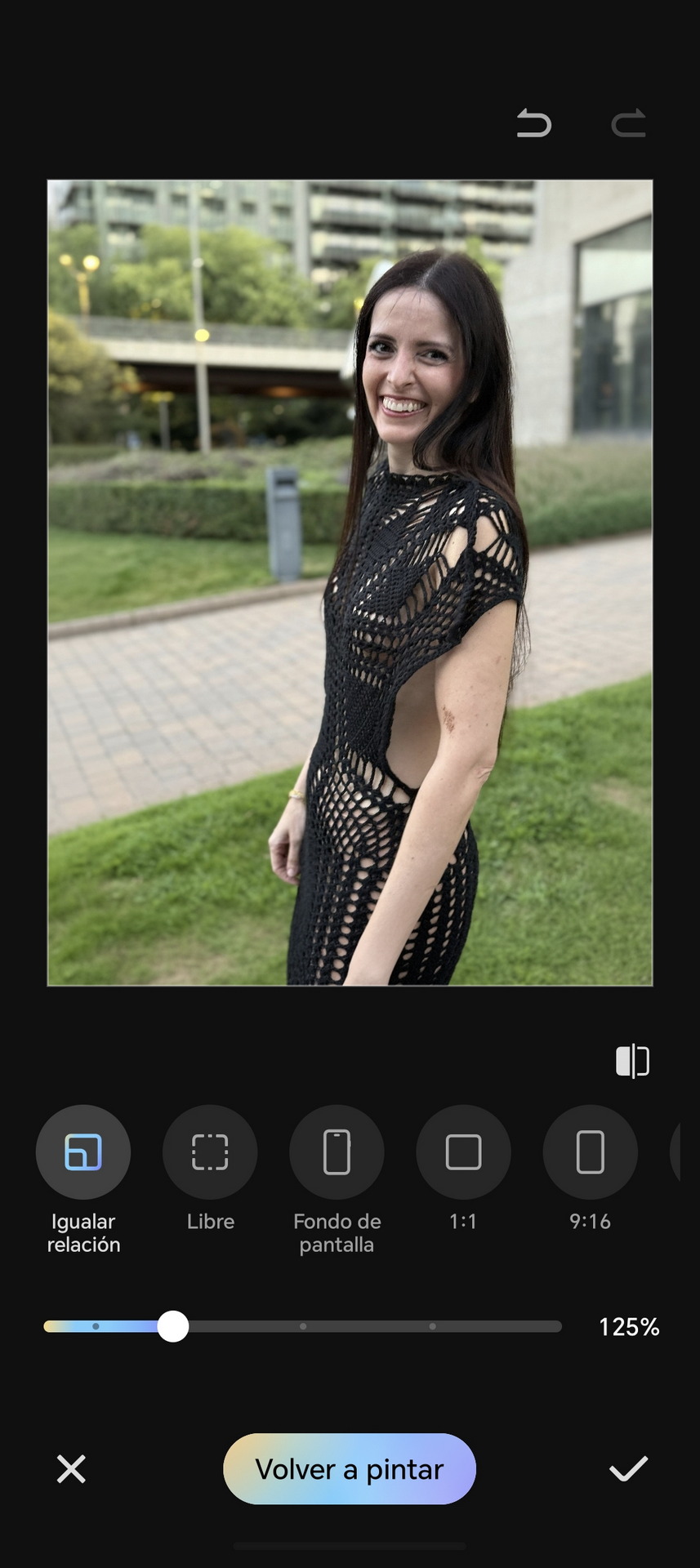Tap the expansion slider track

click(303, 1326)
